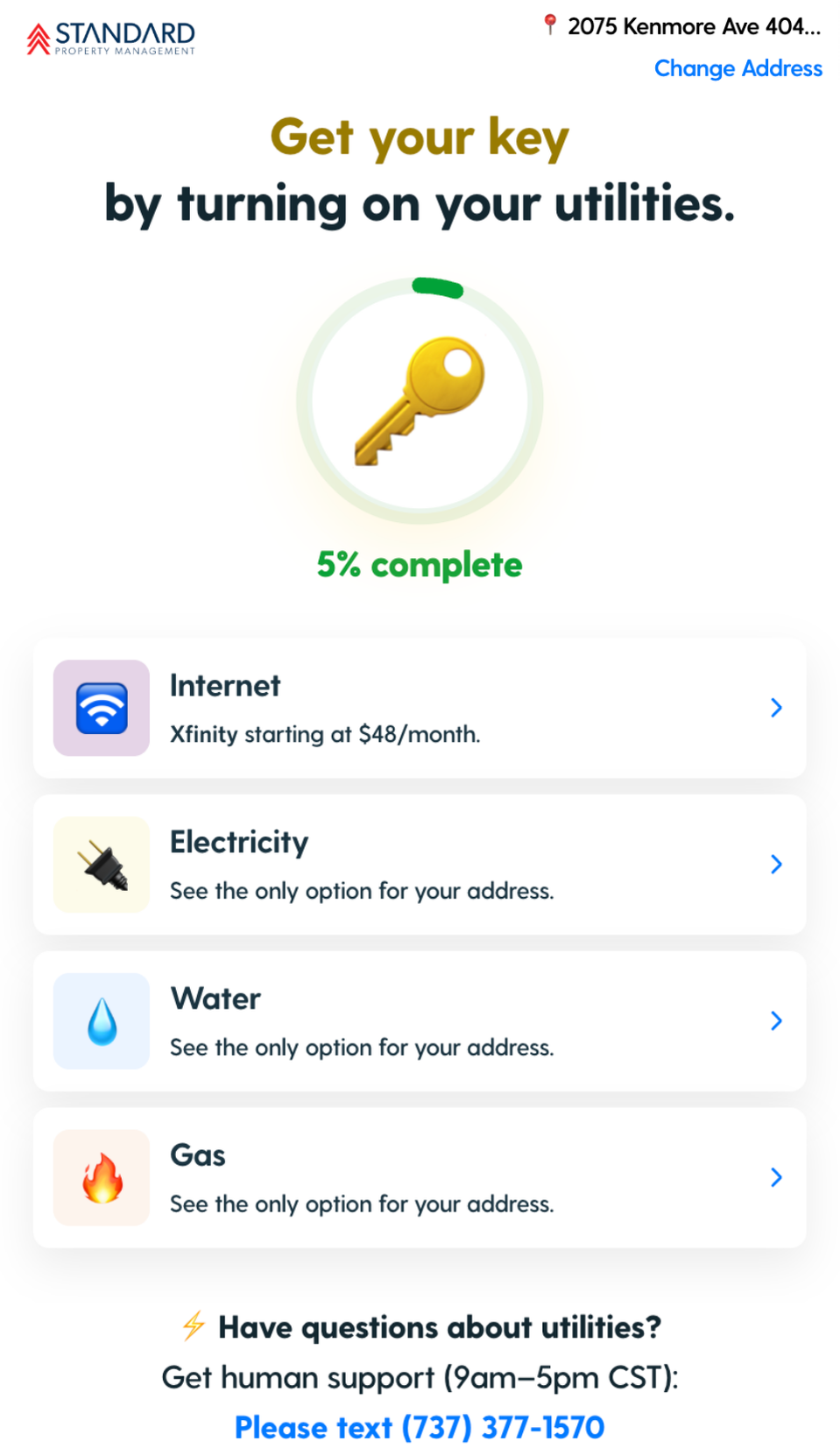This screenshot has height=1455, width=840.
Task: Open the Internet utility option
Action: pyautogui.click(x=419, y=708)
